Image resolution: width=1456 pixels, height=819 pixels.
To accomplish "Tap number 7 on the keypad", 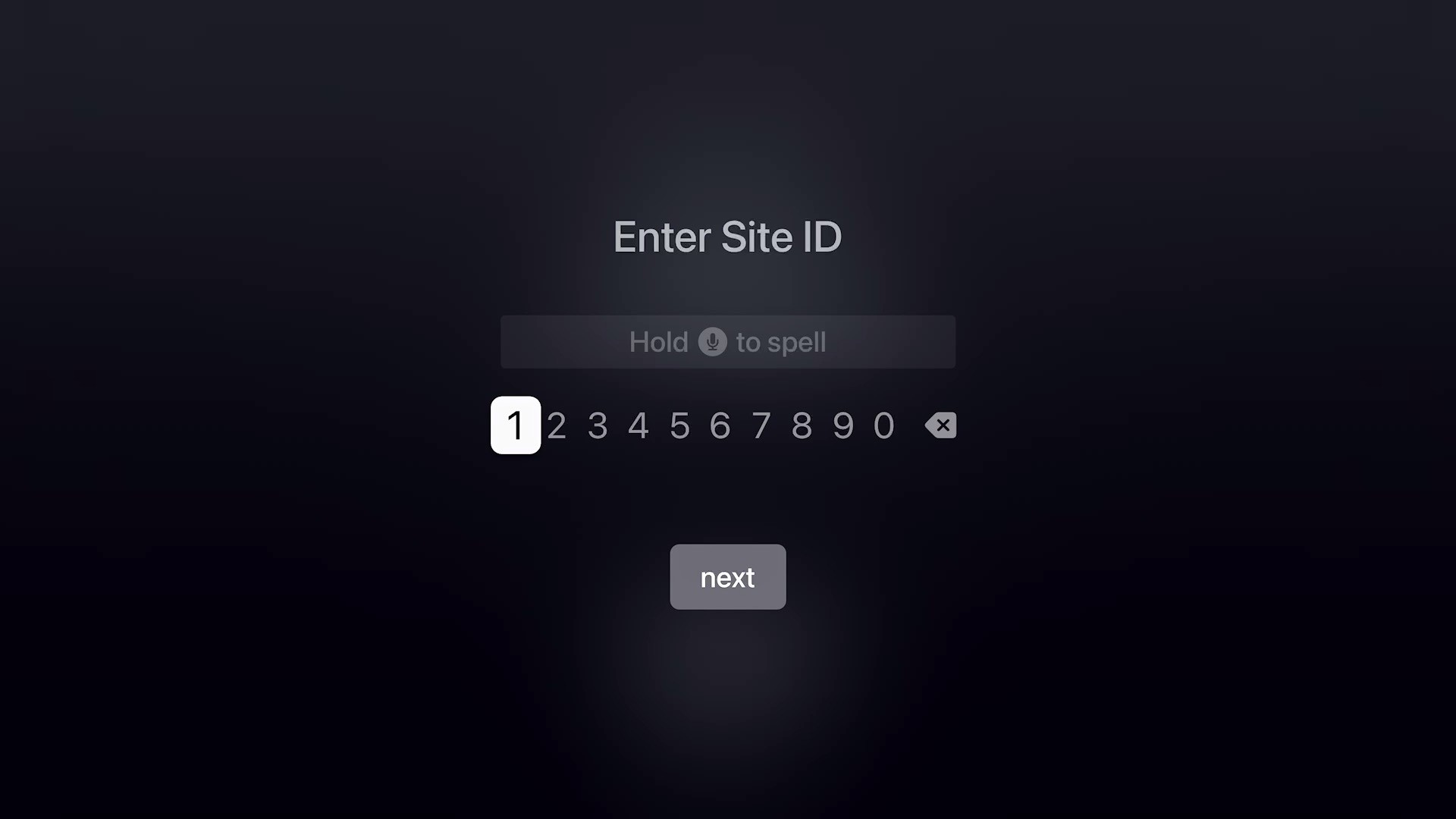I will coord(761,425).
